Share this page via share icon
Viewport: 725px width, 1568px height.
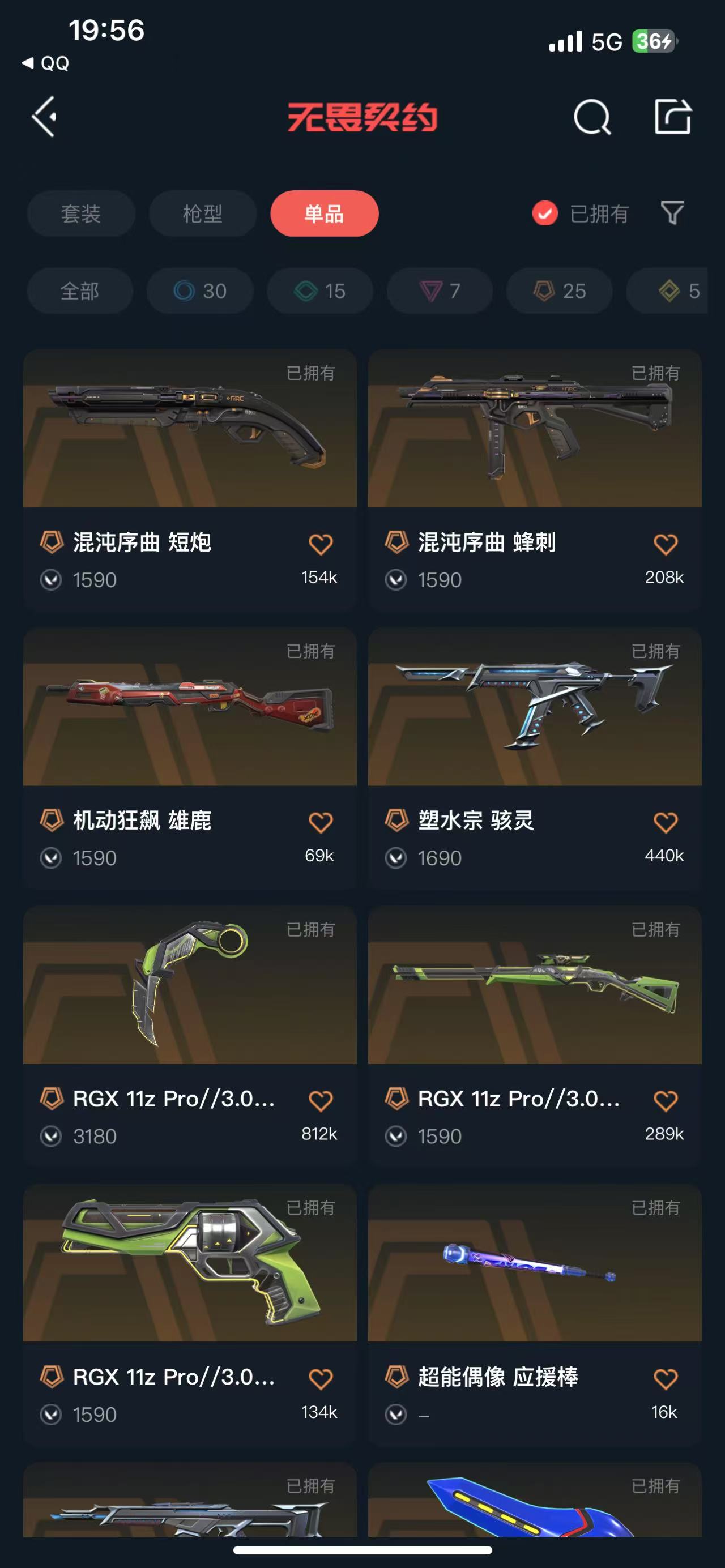[x=673, y=116]
